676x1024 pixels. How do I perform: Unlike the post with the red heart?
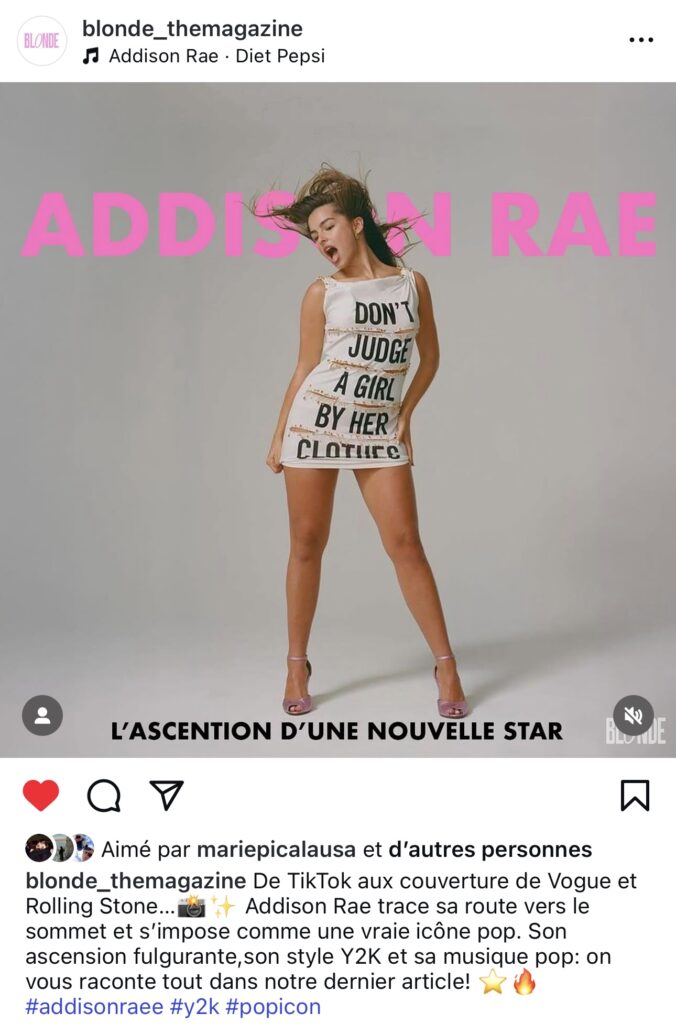[x=41, y=796]
